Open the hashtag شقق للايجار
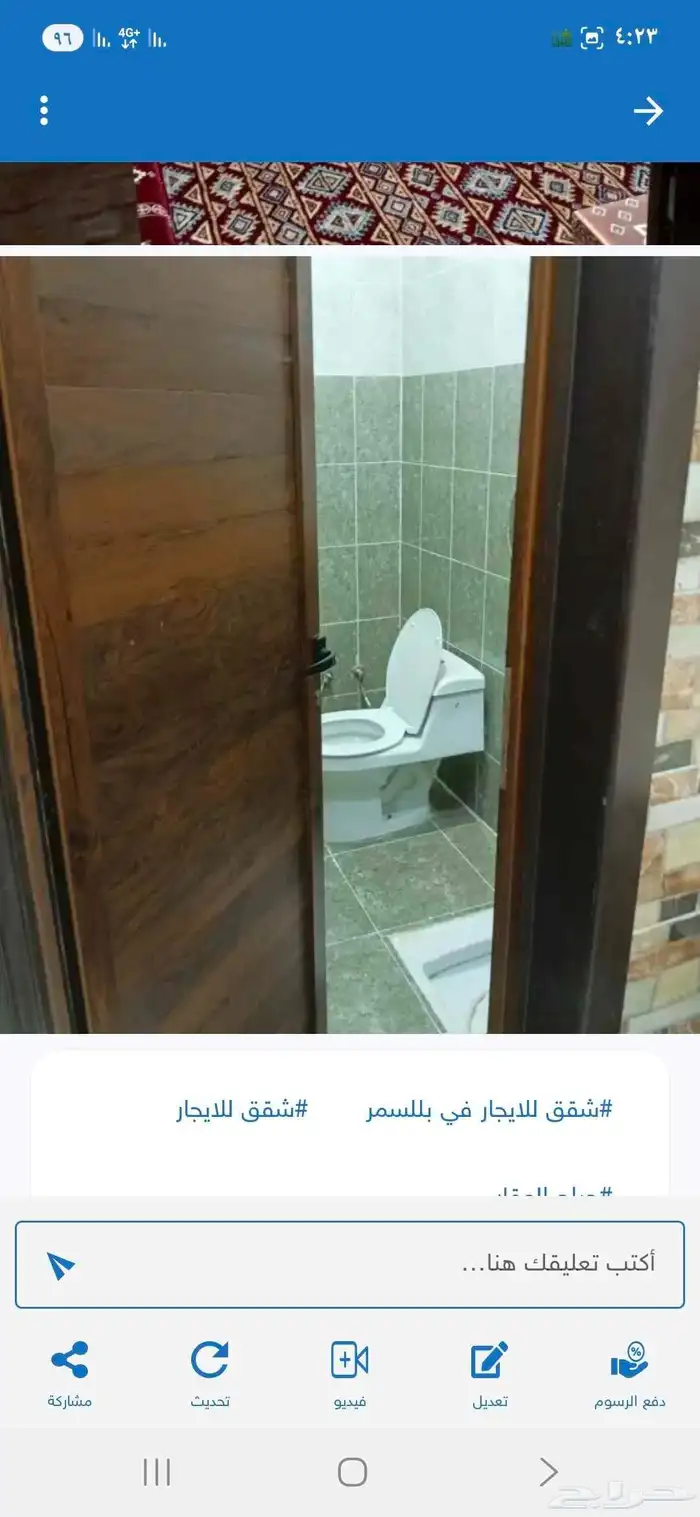Screen dimensions: 700x1517 click(241, 1109)
